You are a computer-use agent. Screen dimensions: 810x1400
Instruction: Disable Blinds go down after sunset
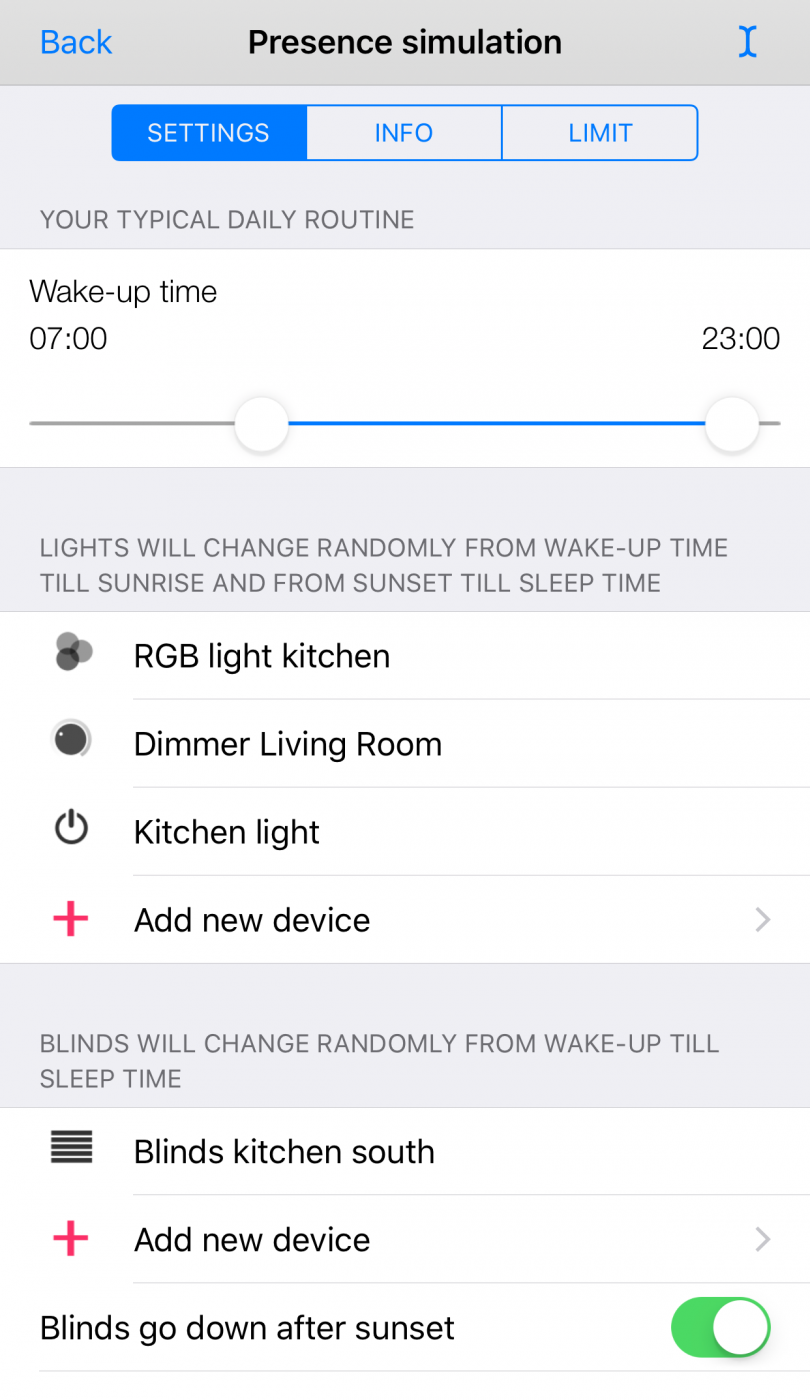721,1328
